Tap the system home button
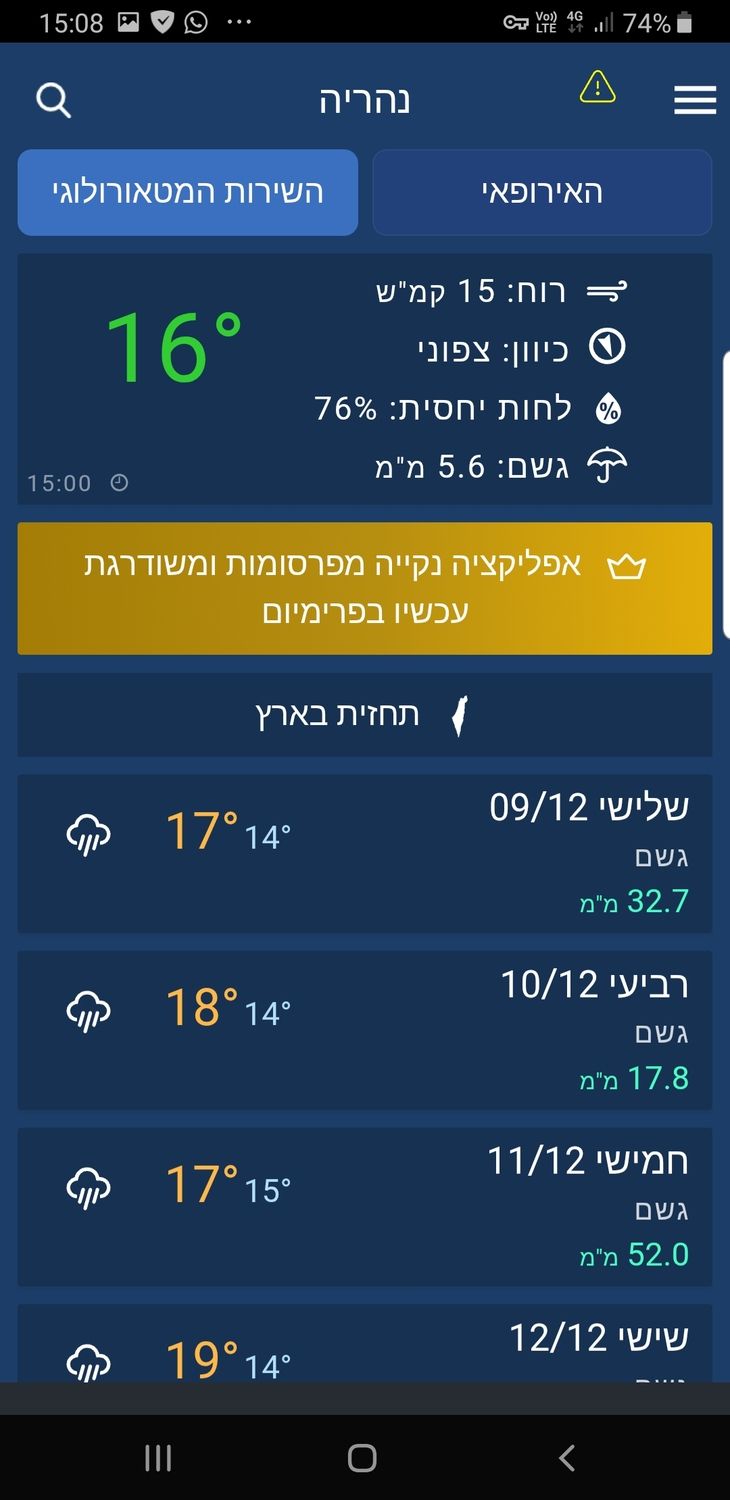 362,1458
